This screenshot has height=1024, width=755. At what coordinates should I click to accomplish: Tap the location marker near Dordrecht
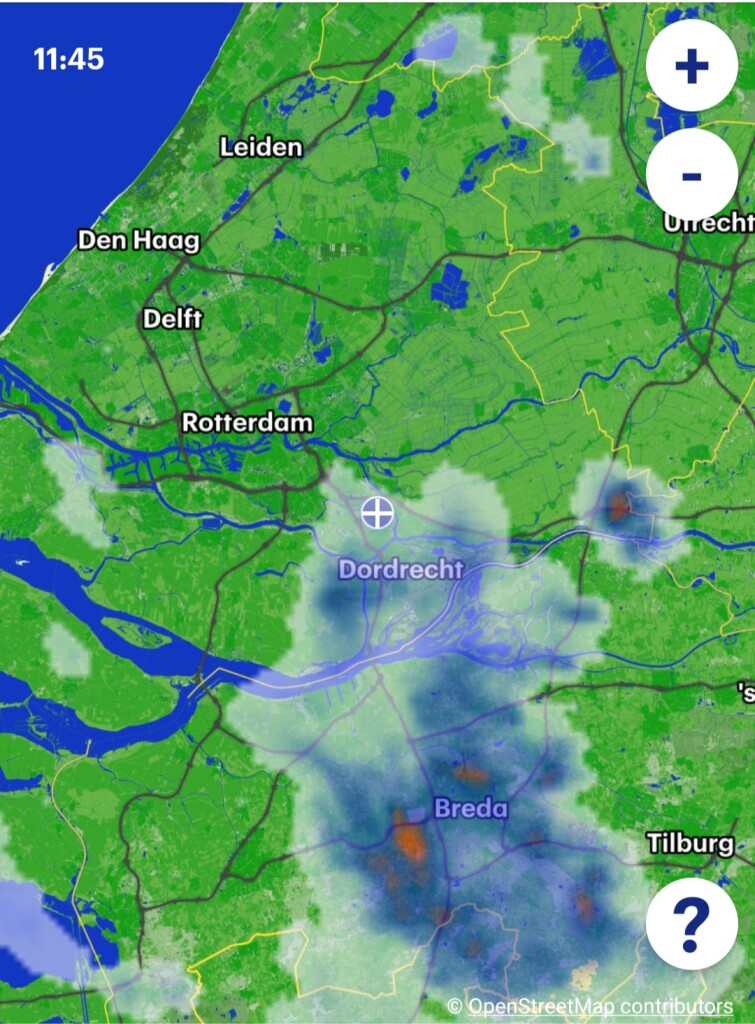[378, 513]
